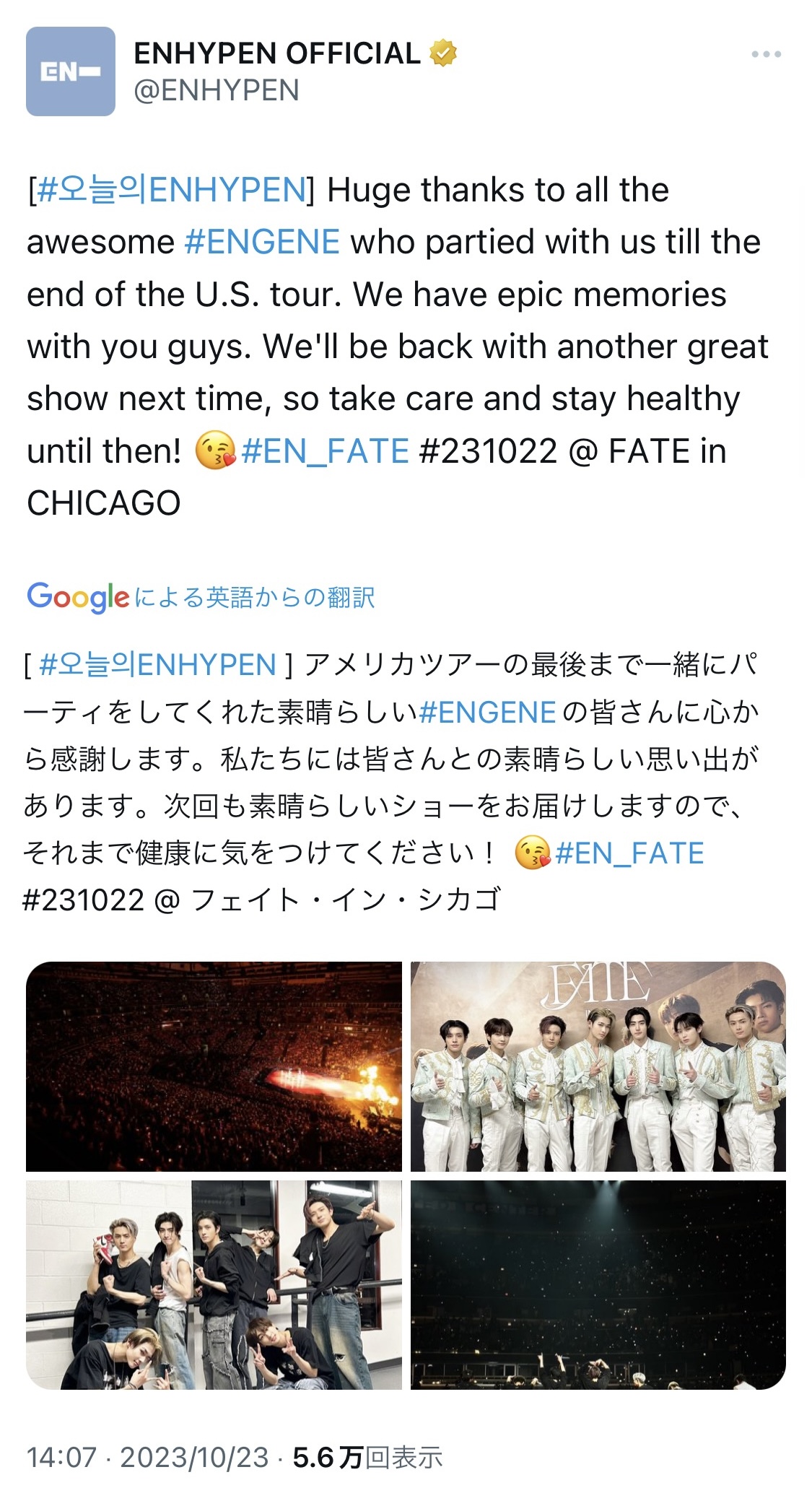
Task: Open the FATE group photo in white outfits
Action: coord(598,1066)
